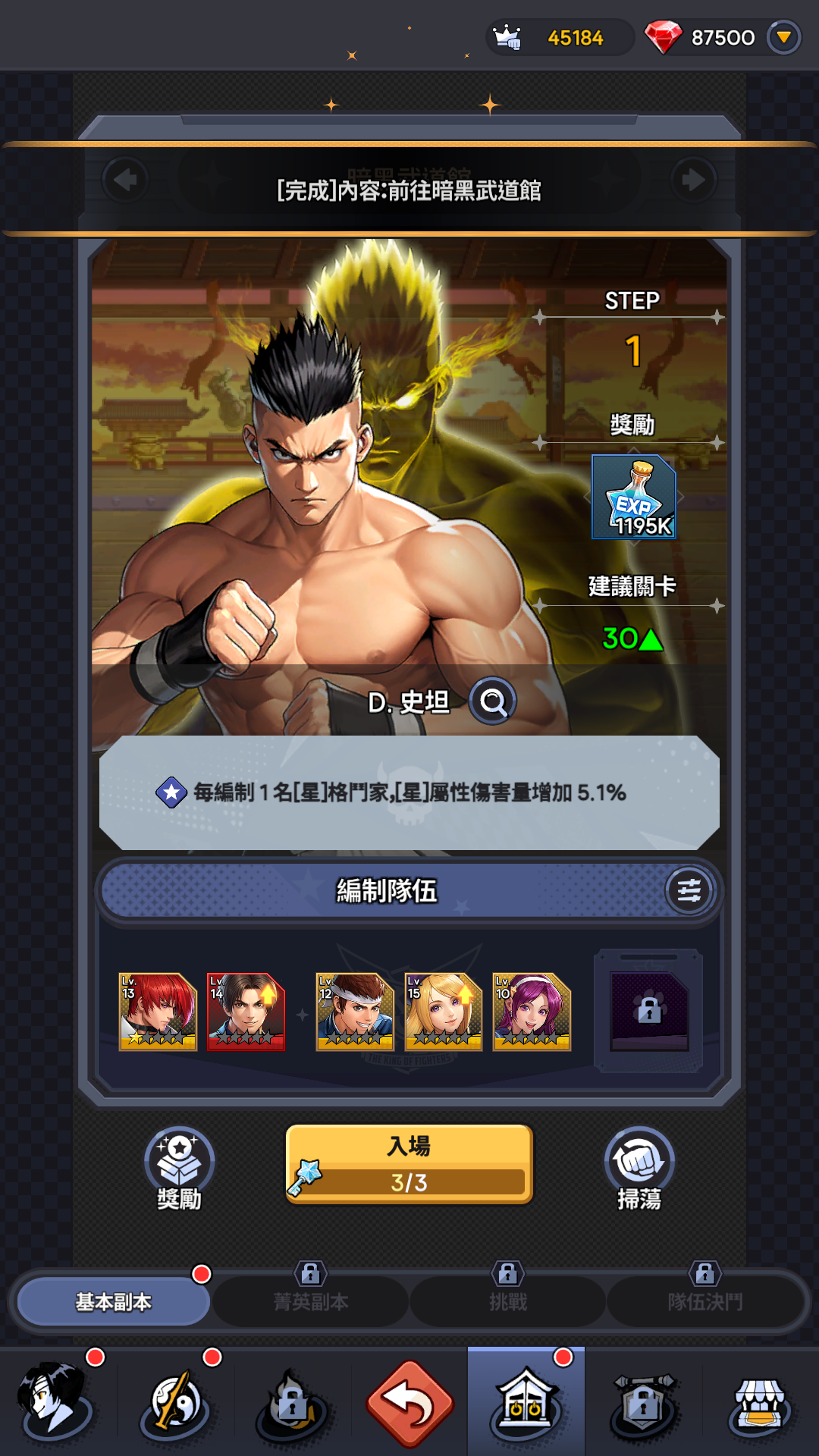The image size is (819, 1456).
Task: Use the 掃蕩 sweep button
Action: pyautogui.click(x=639, y=1168)
